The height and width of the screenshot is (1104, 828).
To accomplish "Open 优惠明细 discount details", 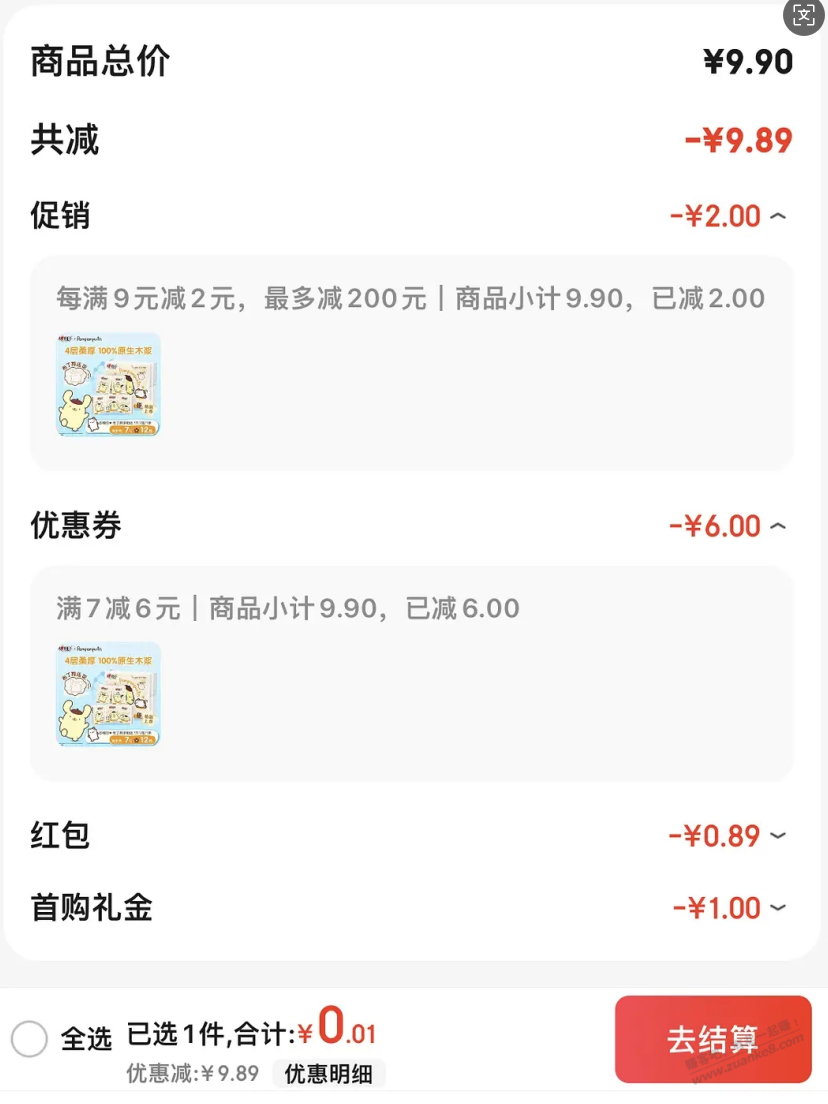I will [328, 1074].
